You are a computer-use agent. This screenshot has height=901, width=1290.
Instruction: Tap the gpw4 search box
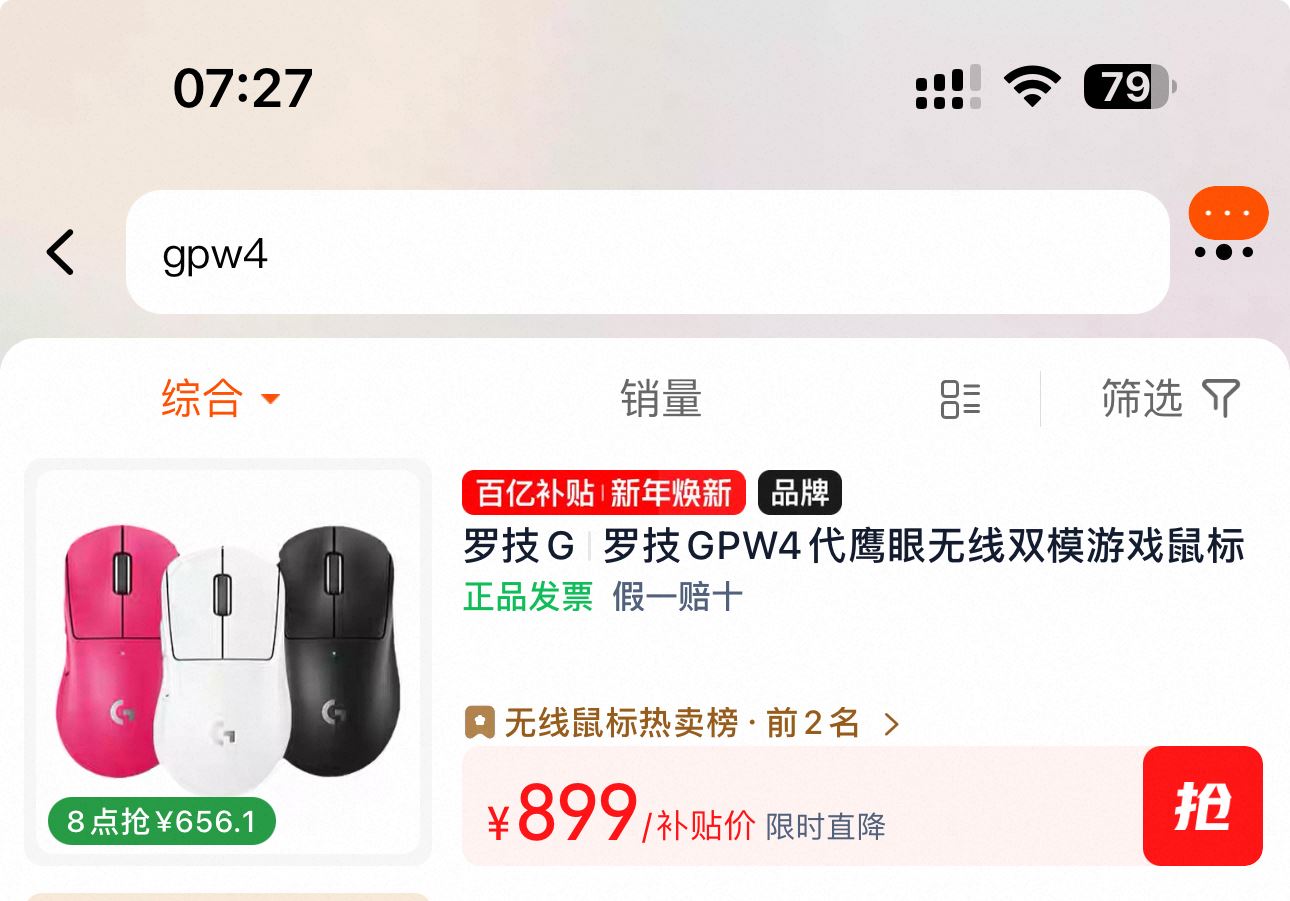click(646, 253)
